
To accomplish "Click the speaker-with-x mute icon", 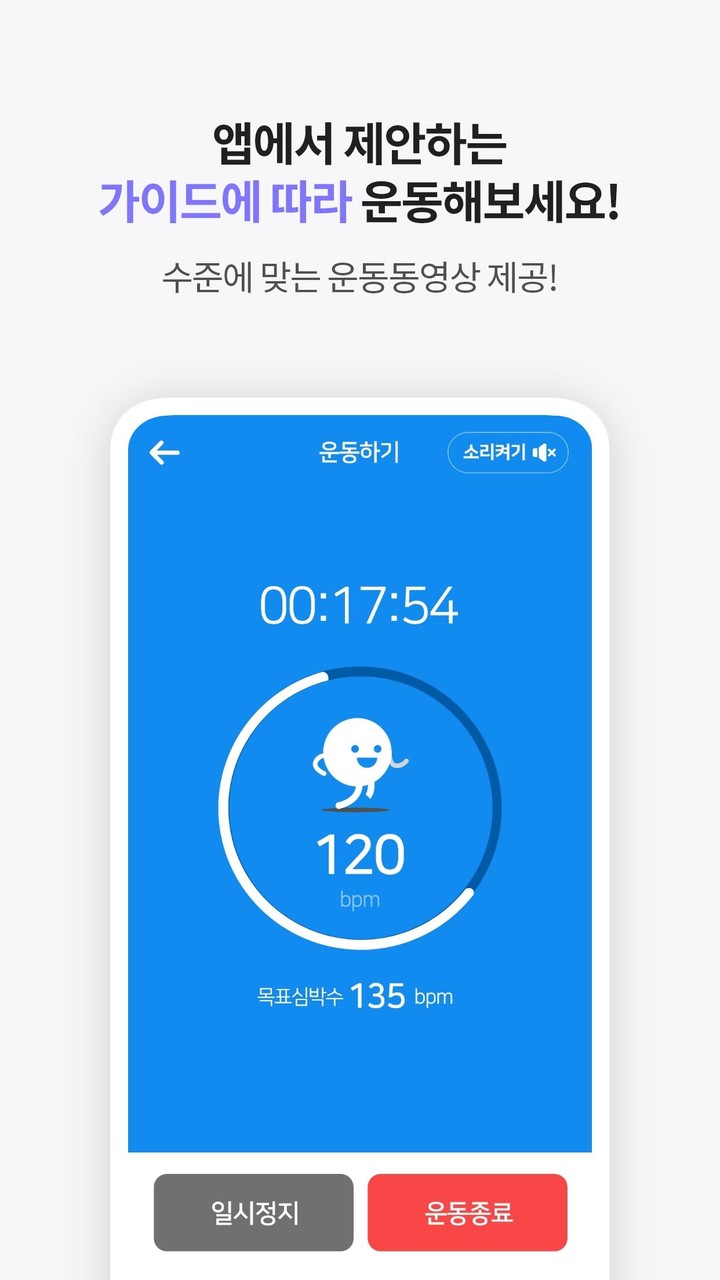I will 545,452.
